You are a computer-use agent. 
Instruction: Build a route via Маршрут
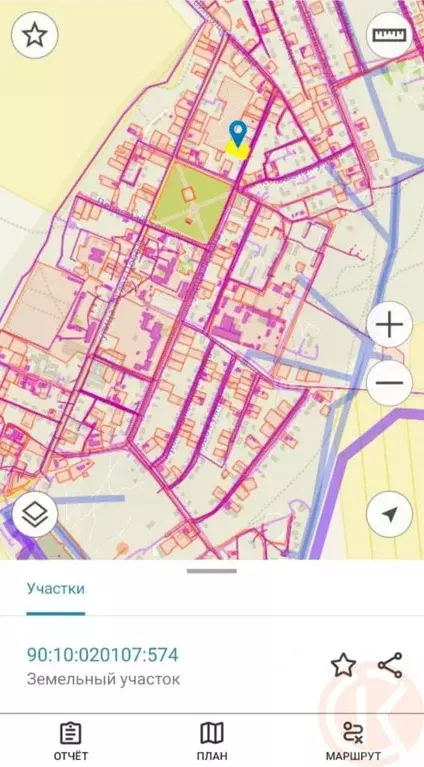click(353, 741)
